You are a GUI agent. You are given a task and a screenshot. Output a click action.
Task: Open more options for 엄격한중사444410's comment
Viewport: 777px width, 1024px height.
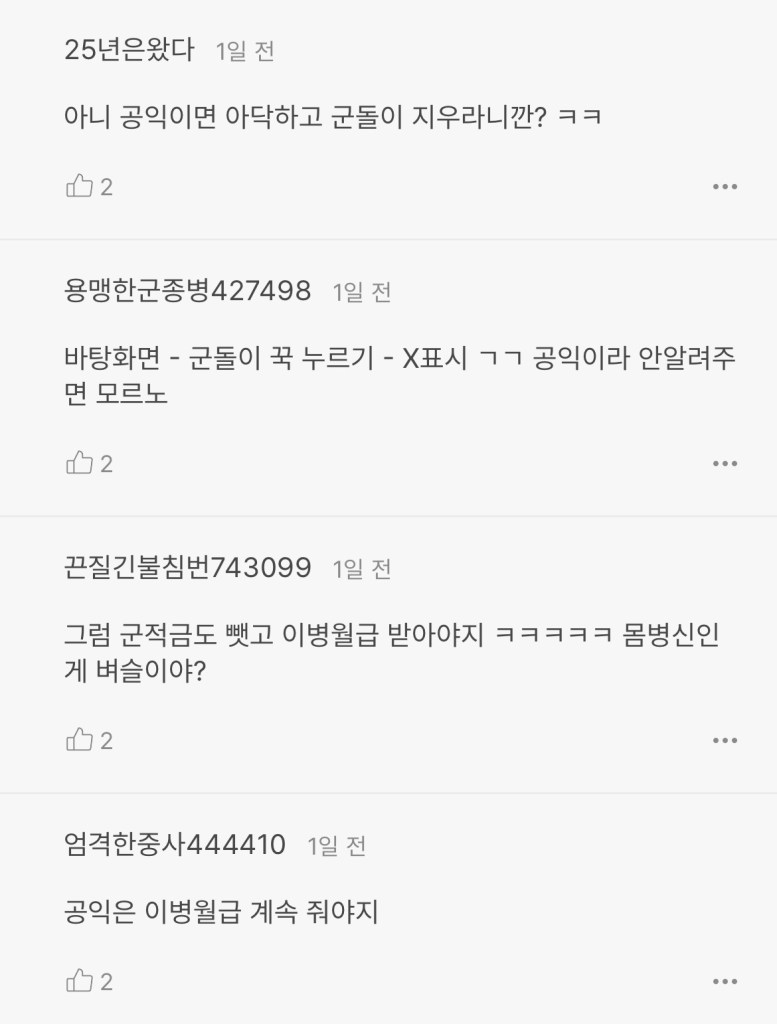(x=724, y=982)
